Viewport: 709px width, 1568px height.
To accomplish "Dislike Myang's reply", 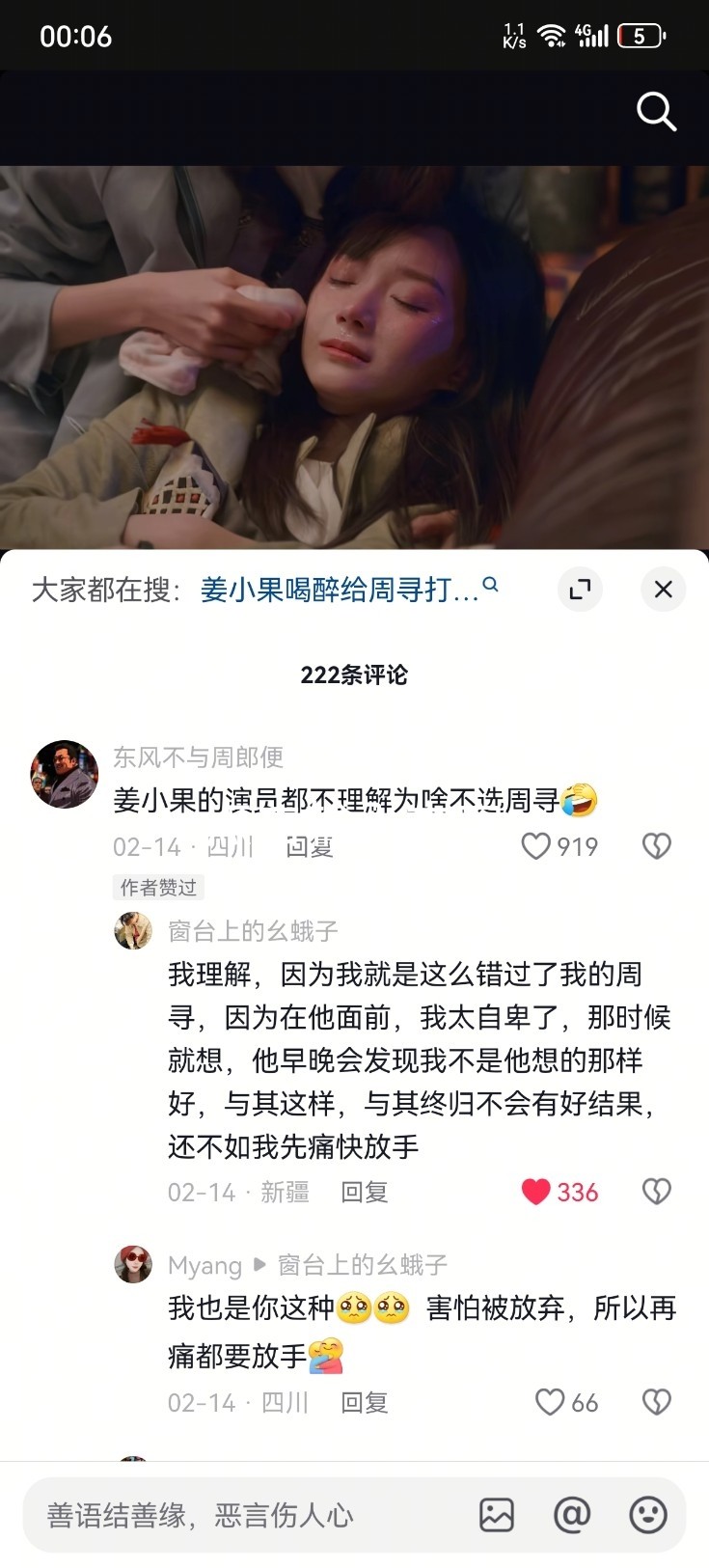I will tap(657, 1402).
